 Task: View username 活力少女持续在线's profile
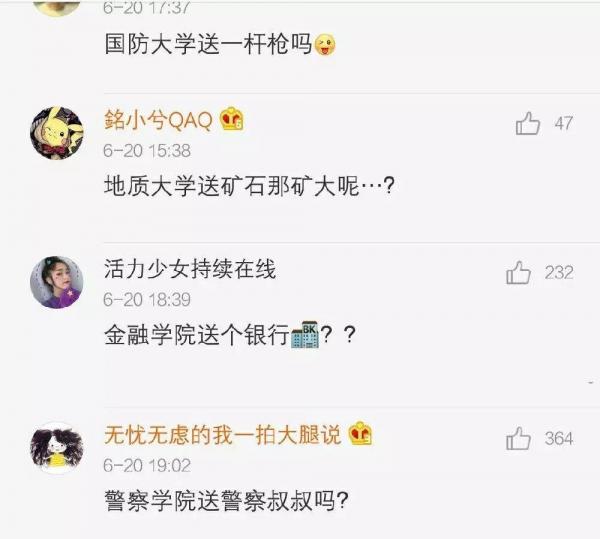(x=190, y=269)
